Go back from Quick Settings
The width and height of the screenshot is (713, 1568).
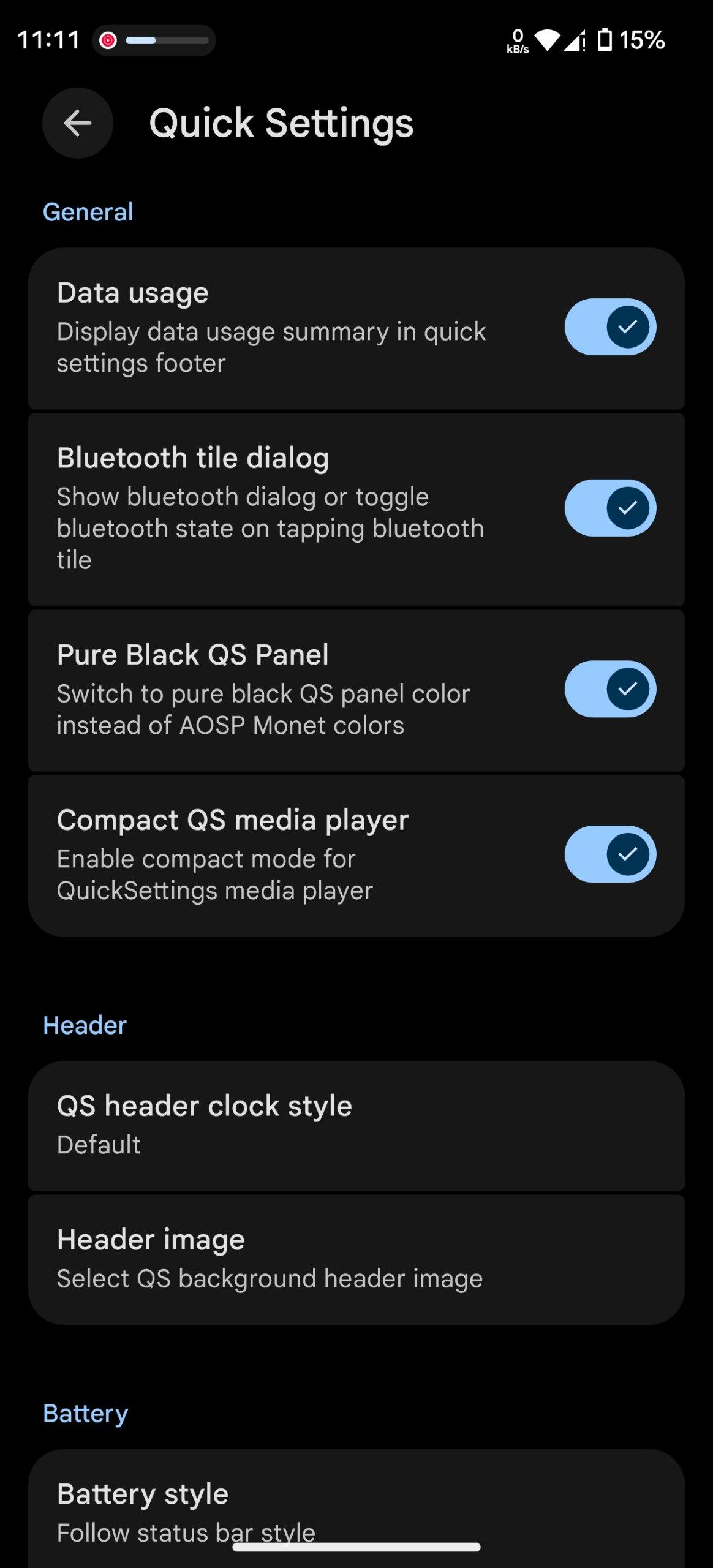(x=78, y=123)
